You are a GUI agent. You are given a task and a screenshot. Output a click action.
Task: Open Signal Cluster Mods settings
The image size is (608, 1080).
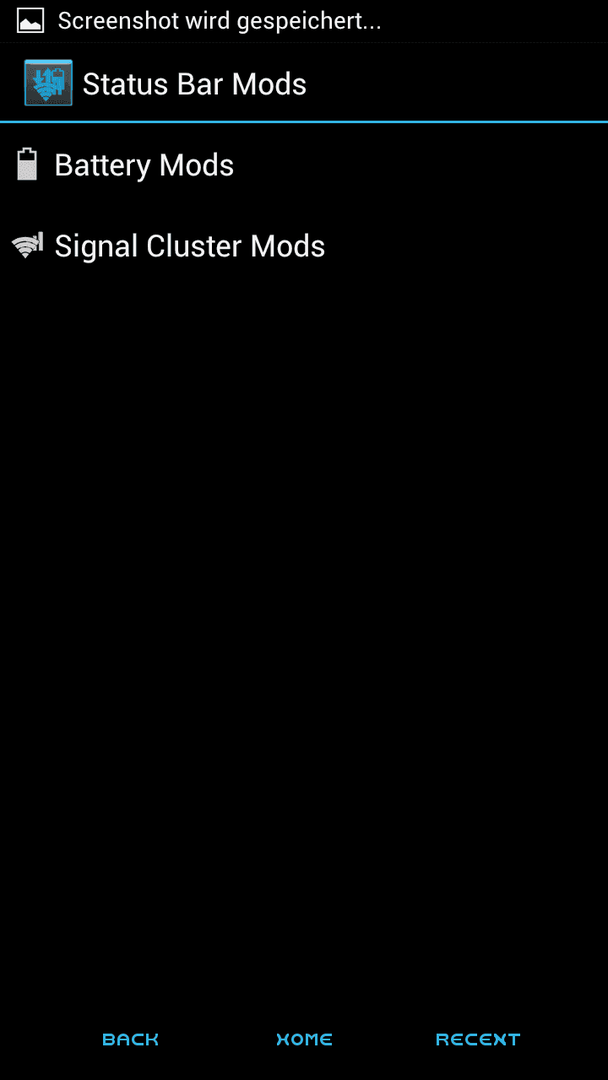pos(304,246)
